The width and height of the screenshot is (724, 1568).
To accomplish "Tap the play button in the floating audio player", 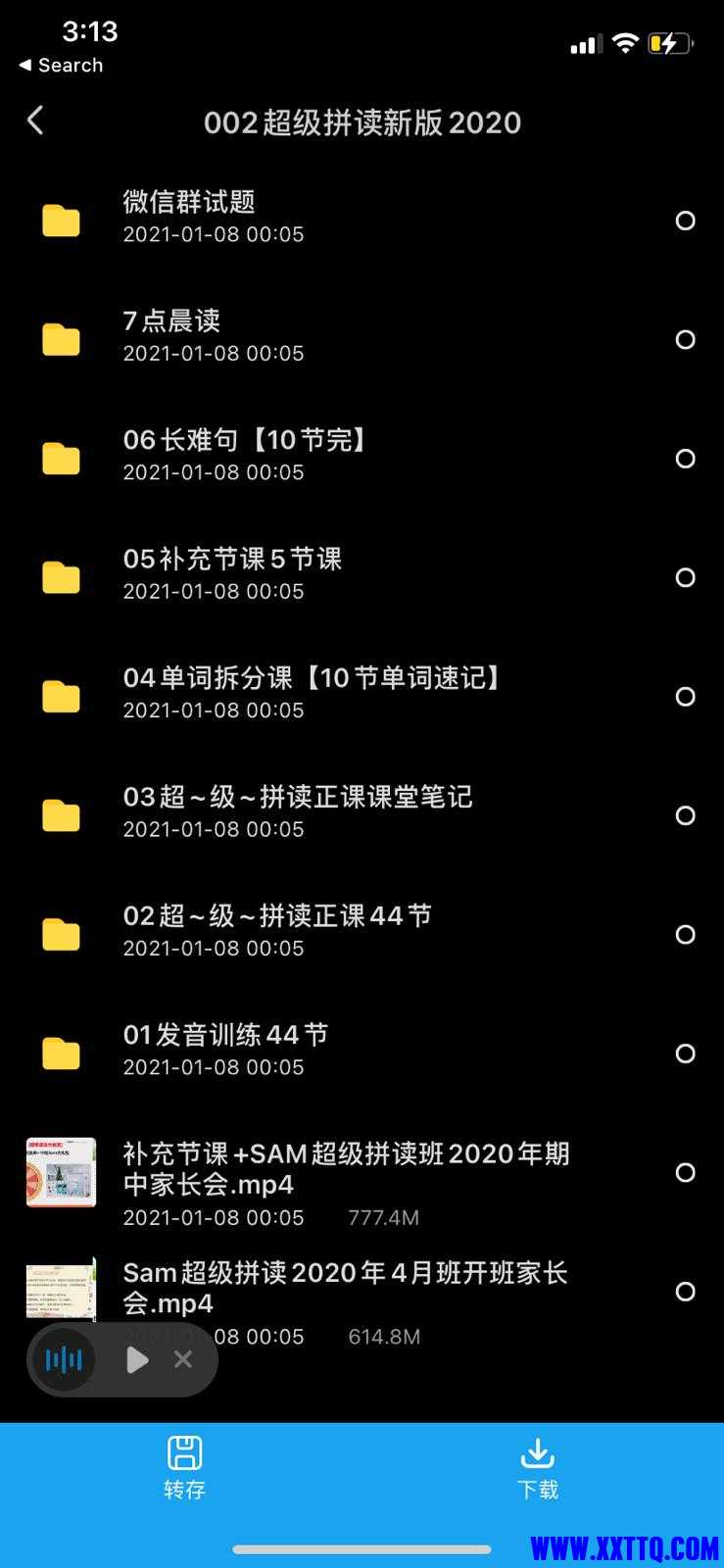I will pyautogui.click(x=137, y=1359).
